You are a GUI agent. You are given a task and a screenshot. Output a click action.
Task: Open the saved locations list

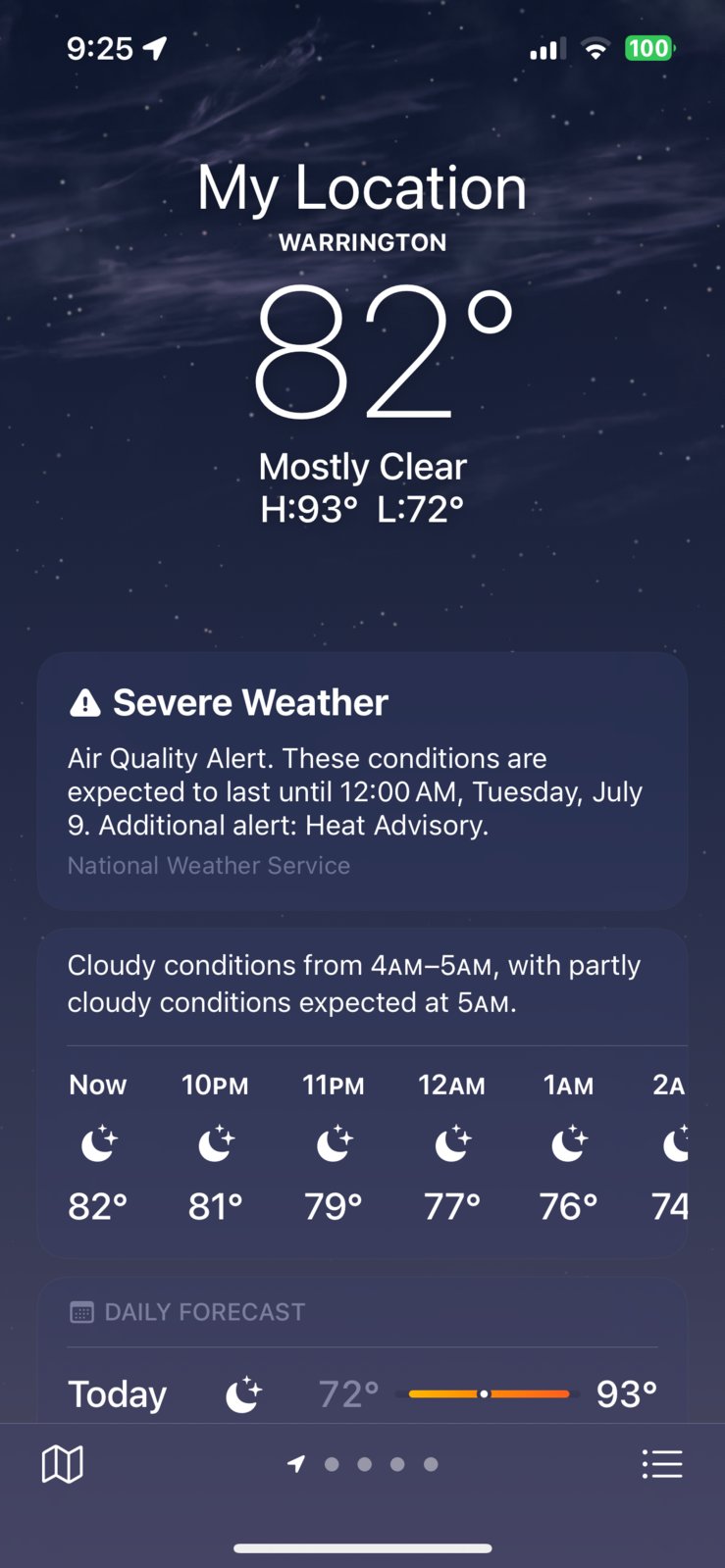pyautogui.click(x=662, y=1464)
